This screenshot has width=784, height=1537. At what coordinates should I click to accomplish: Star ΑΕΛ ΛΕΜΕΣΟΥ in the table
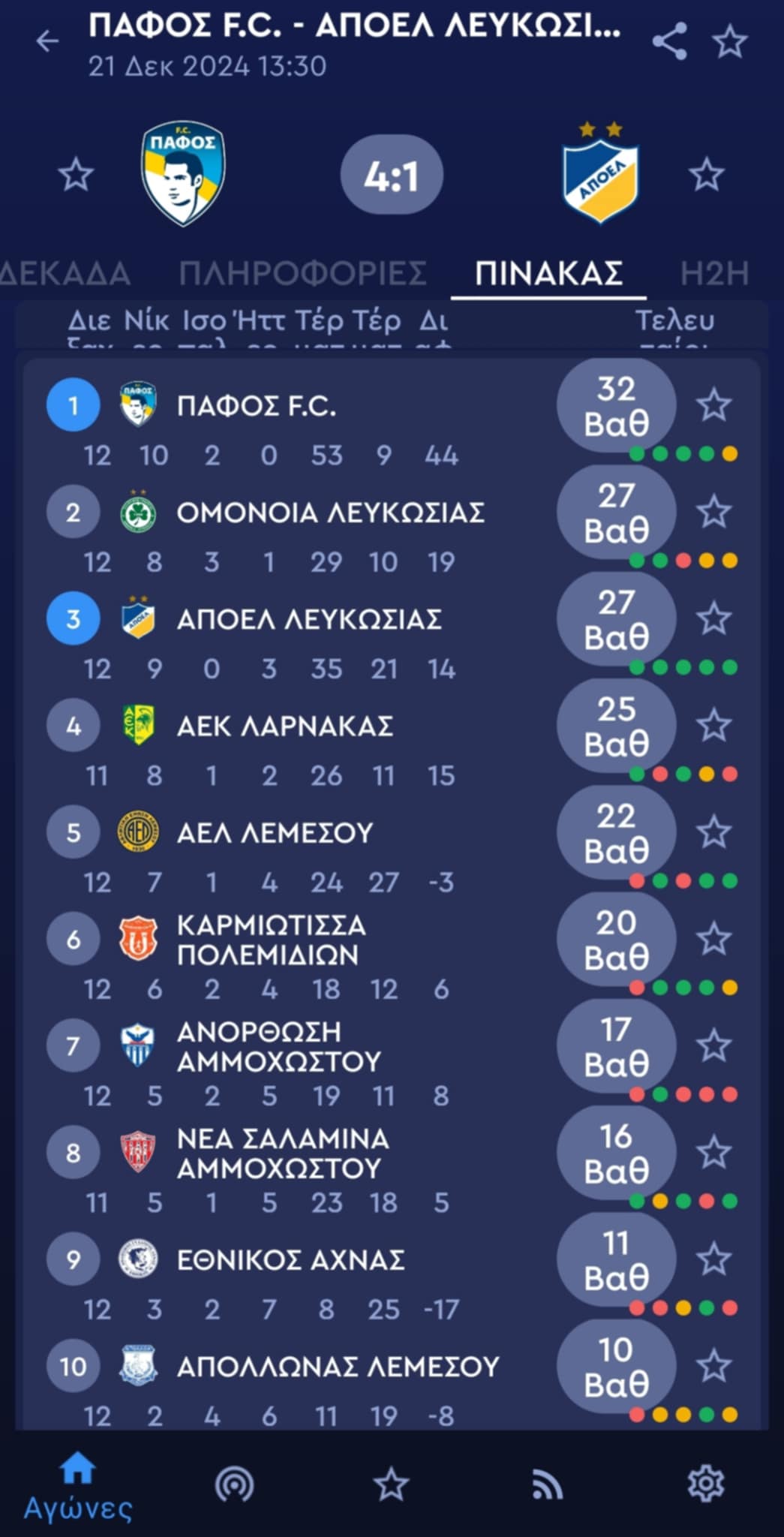[713, 833]
